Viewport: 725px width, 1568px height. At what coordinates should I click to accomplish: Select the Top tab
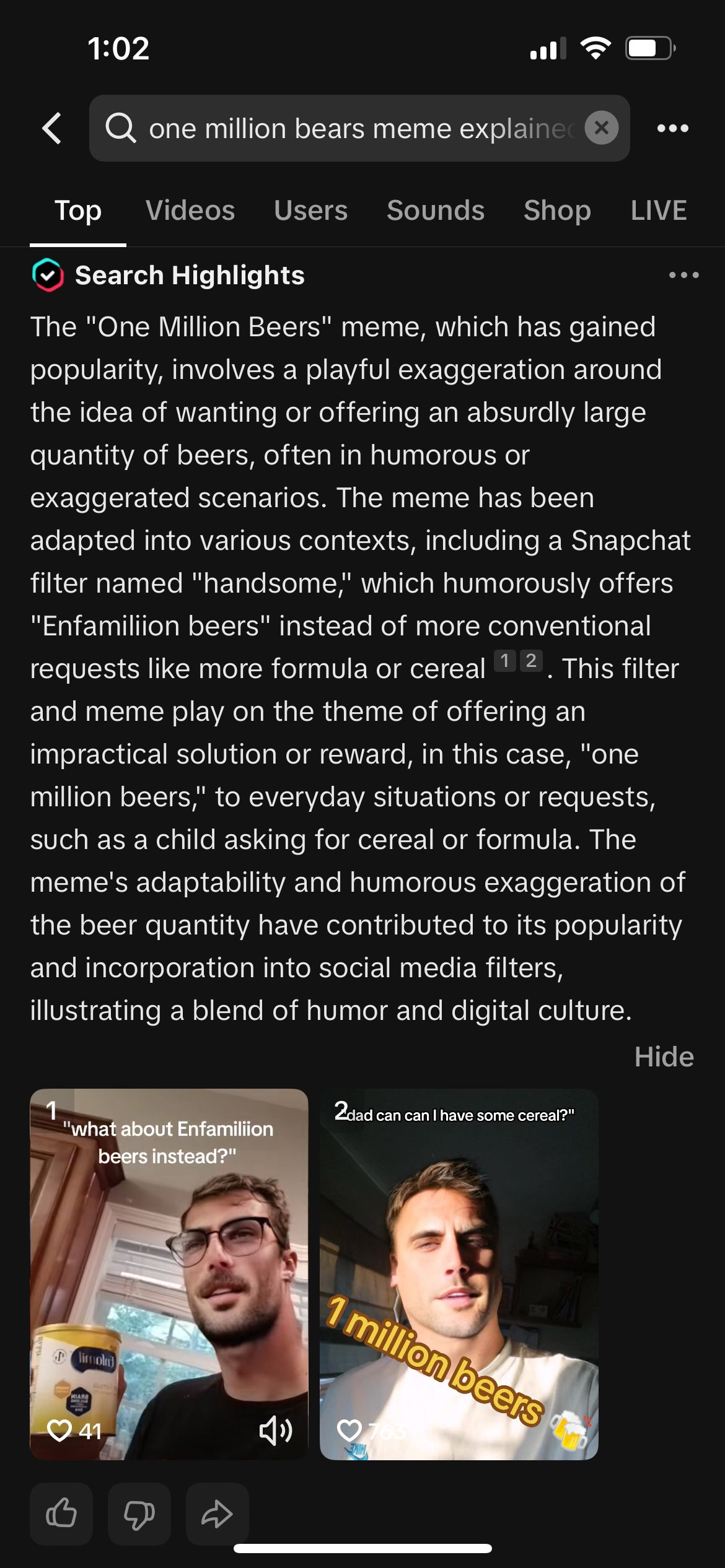(78, 211)
